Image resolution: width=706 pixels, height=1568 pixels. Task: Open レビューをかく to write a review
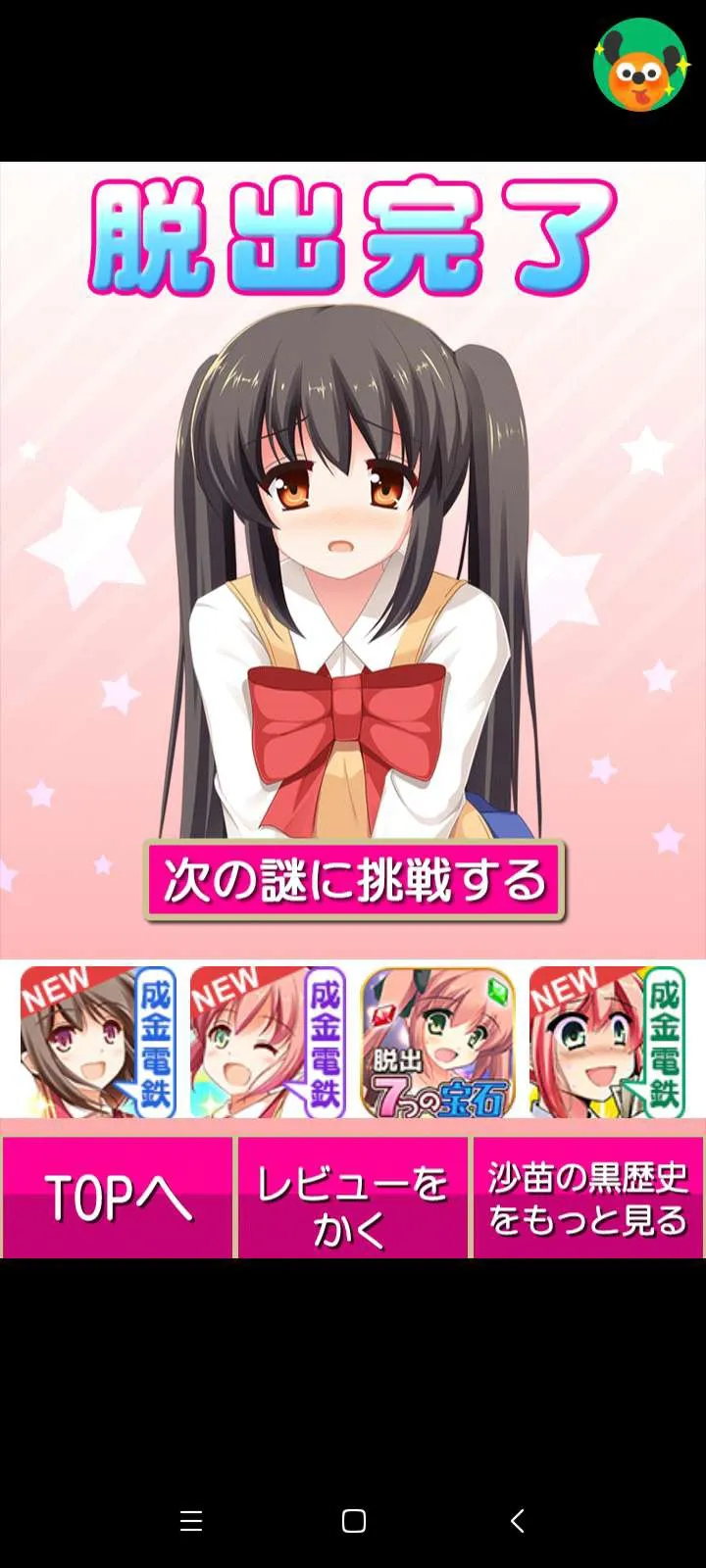[x=352, y=1197]
